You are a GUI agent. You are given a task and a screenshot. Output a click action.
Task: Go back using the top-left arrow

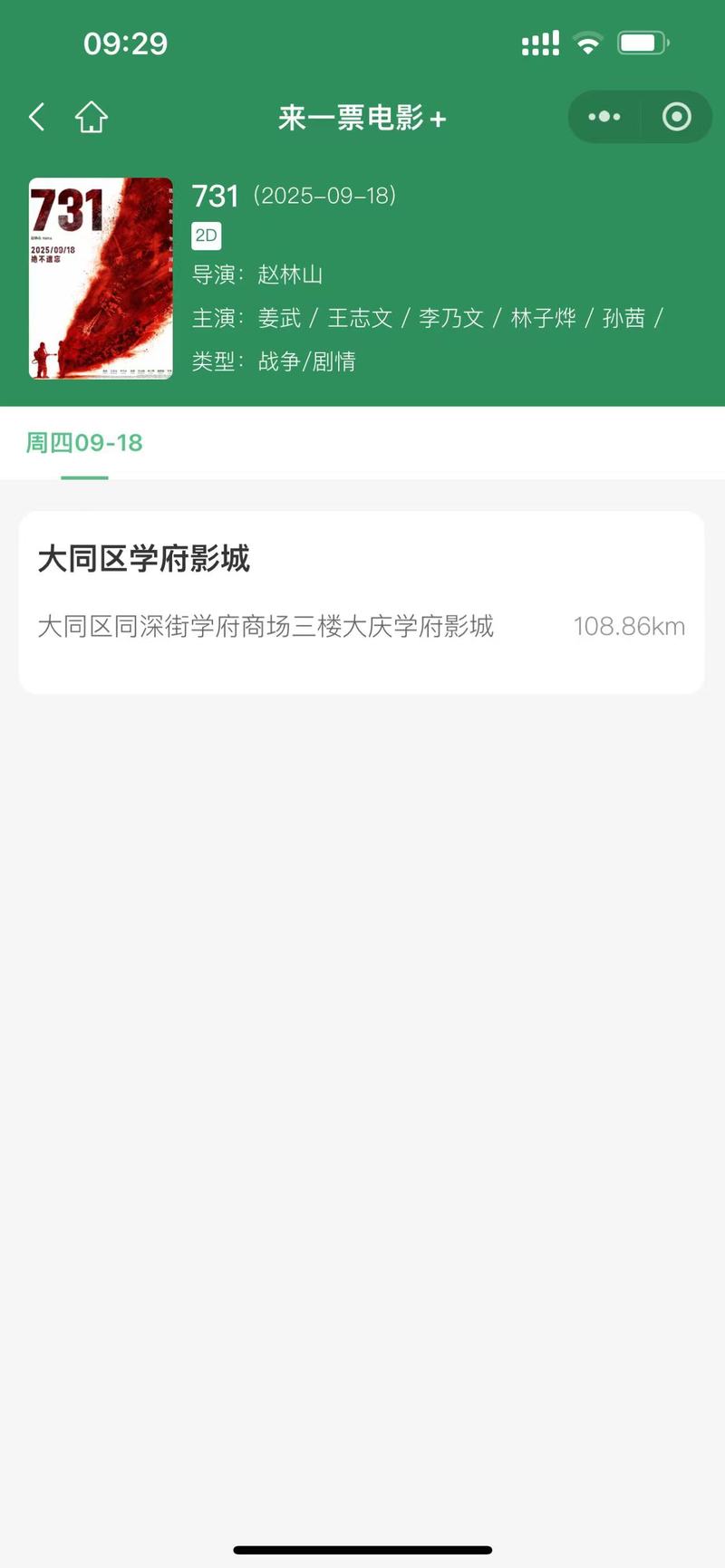point(36,117)
